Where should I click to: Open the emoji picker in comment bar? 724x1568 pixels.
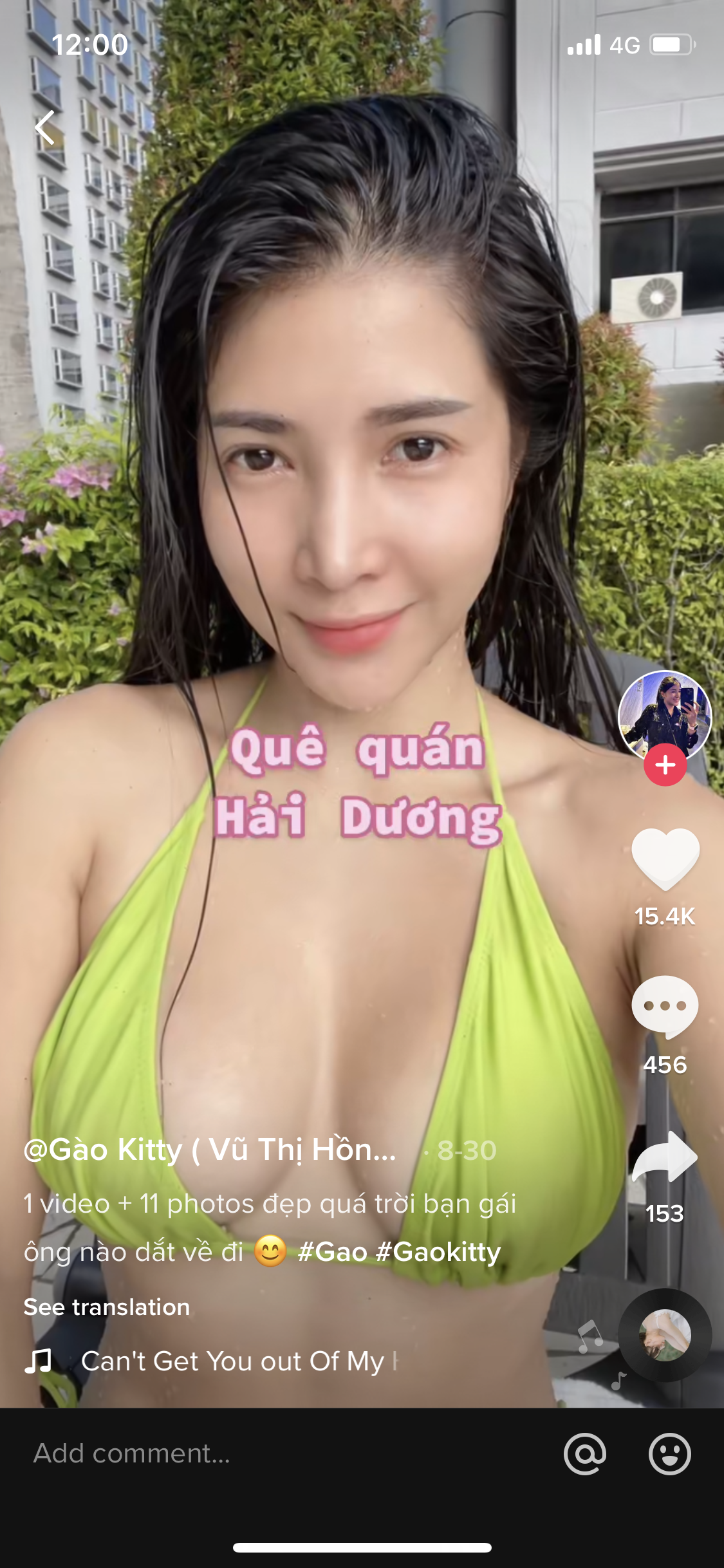[669, 1453]
